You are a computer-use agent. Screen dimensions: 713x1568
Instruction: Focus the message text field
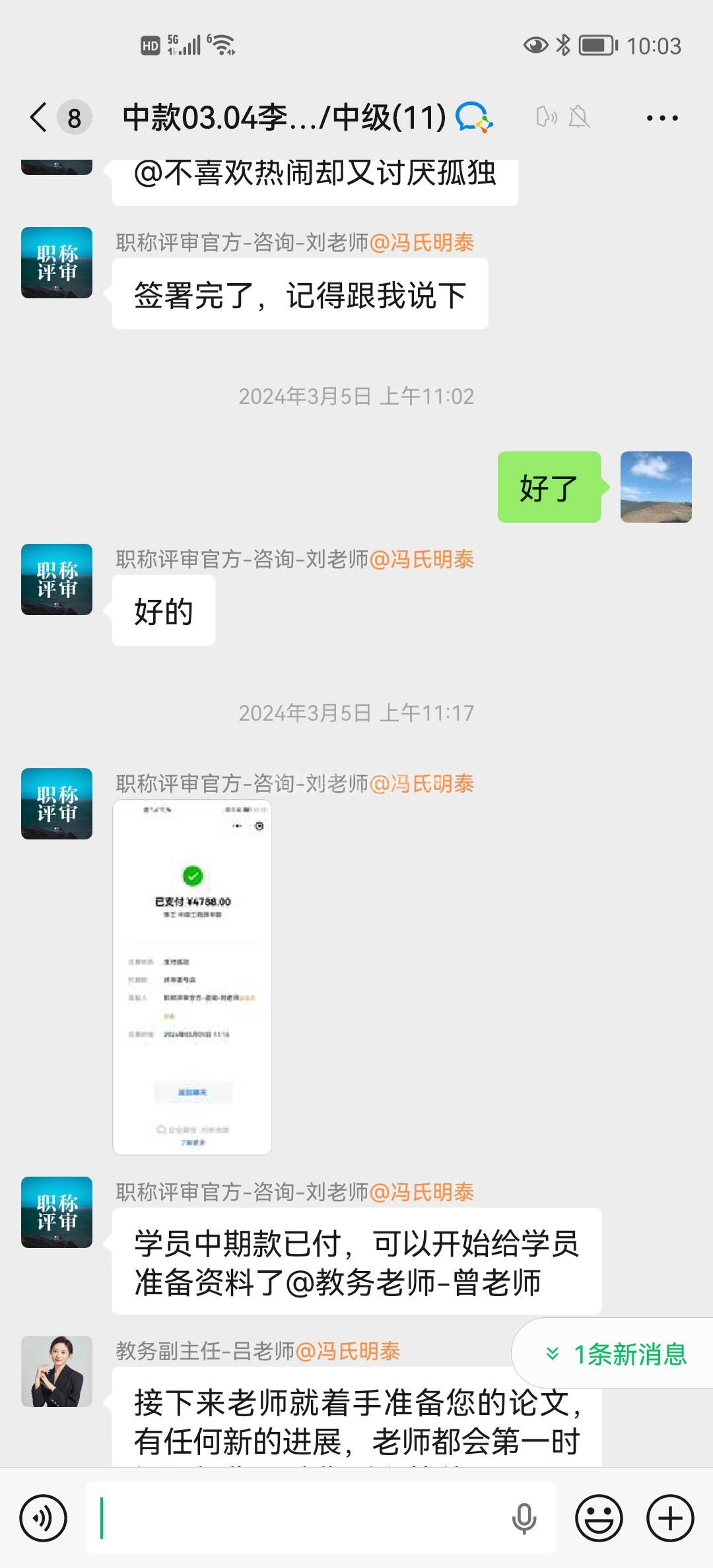297,1519
